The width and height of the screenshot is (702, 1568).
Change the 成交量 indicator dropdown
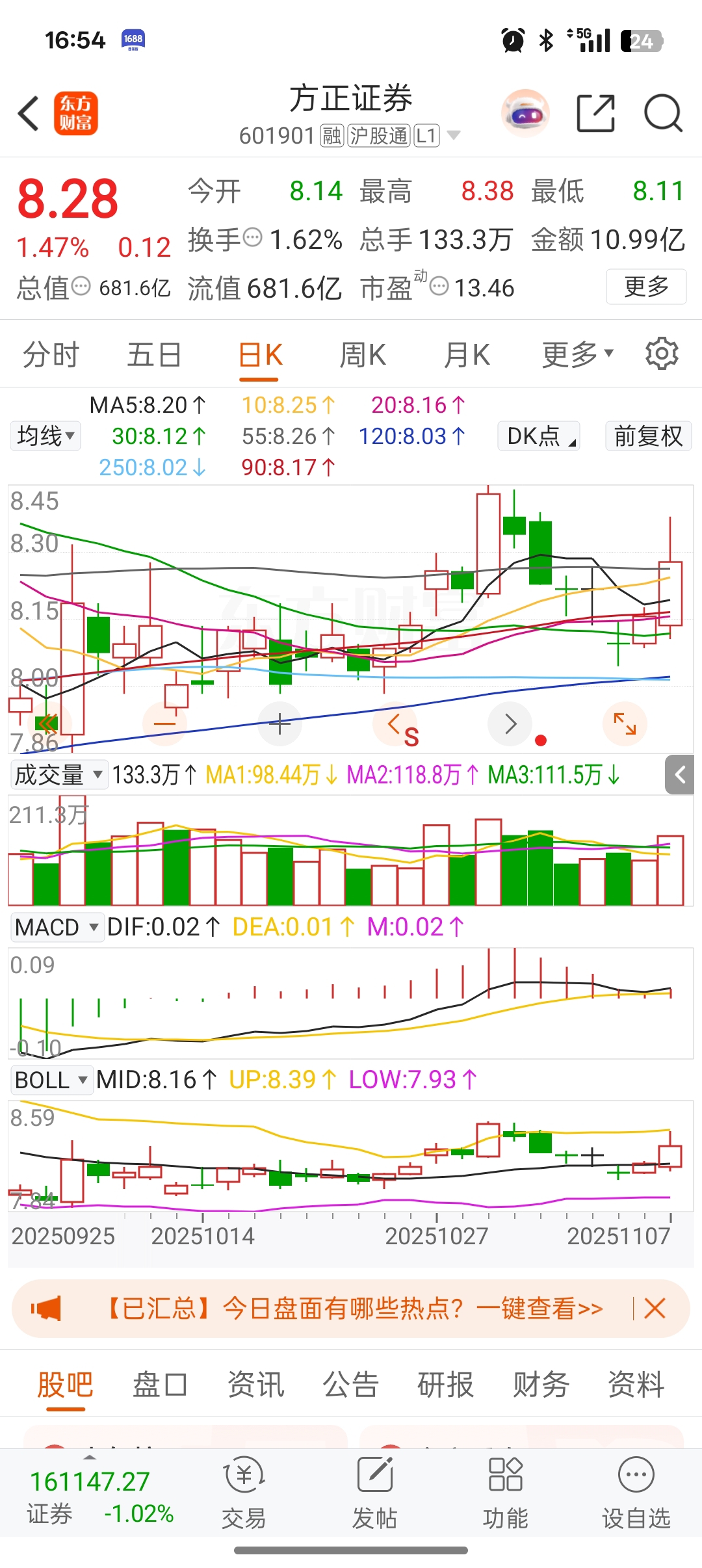pos(58,774)
